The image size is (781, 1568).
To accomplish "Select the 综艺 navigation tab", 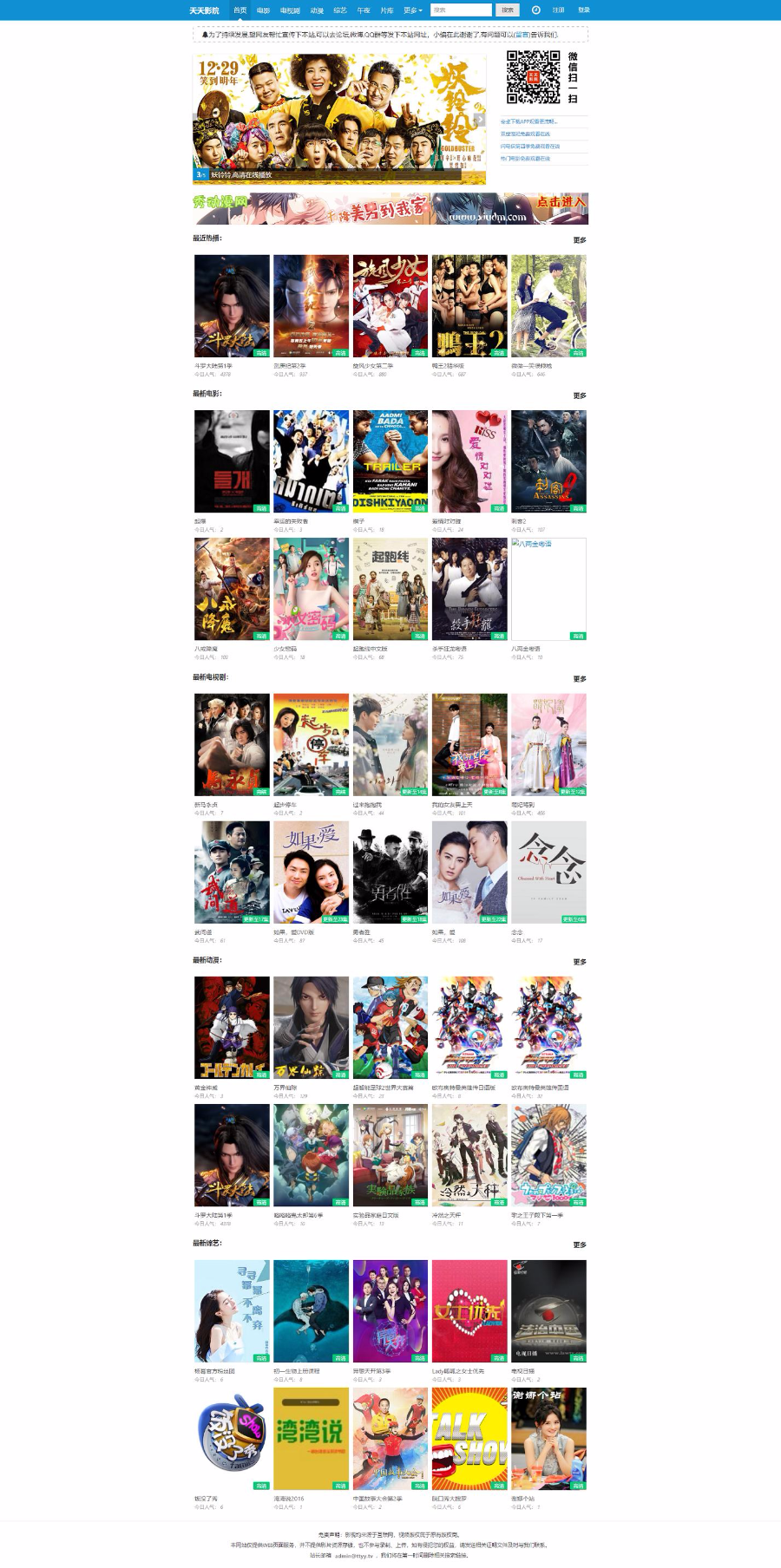I will point(340,10).
